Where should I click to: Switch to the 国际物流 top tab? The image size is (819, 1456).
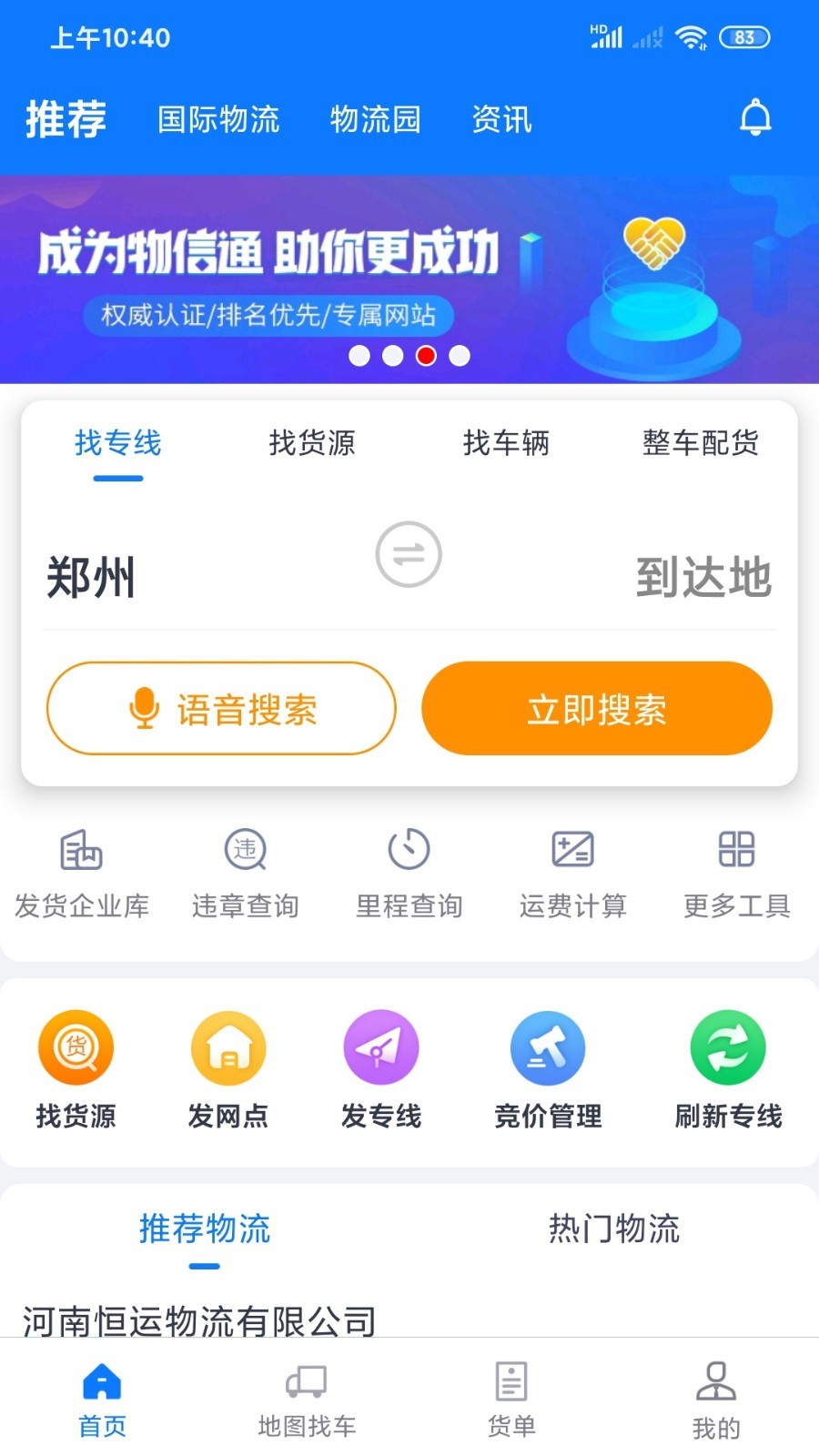coord(218,119)
